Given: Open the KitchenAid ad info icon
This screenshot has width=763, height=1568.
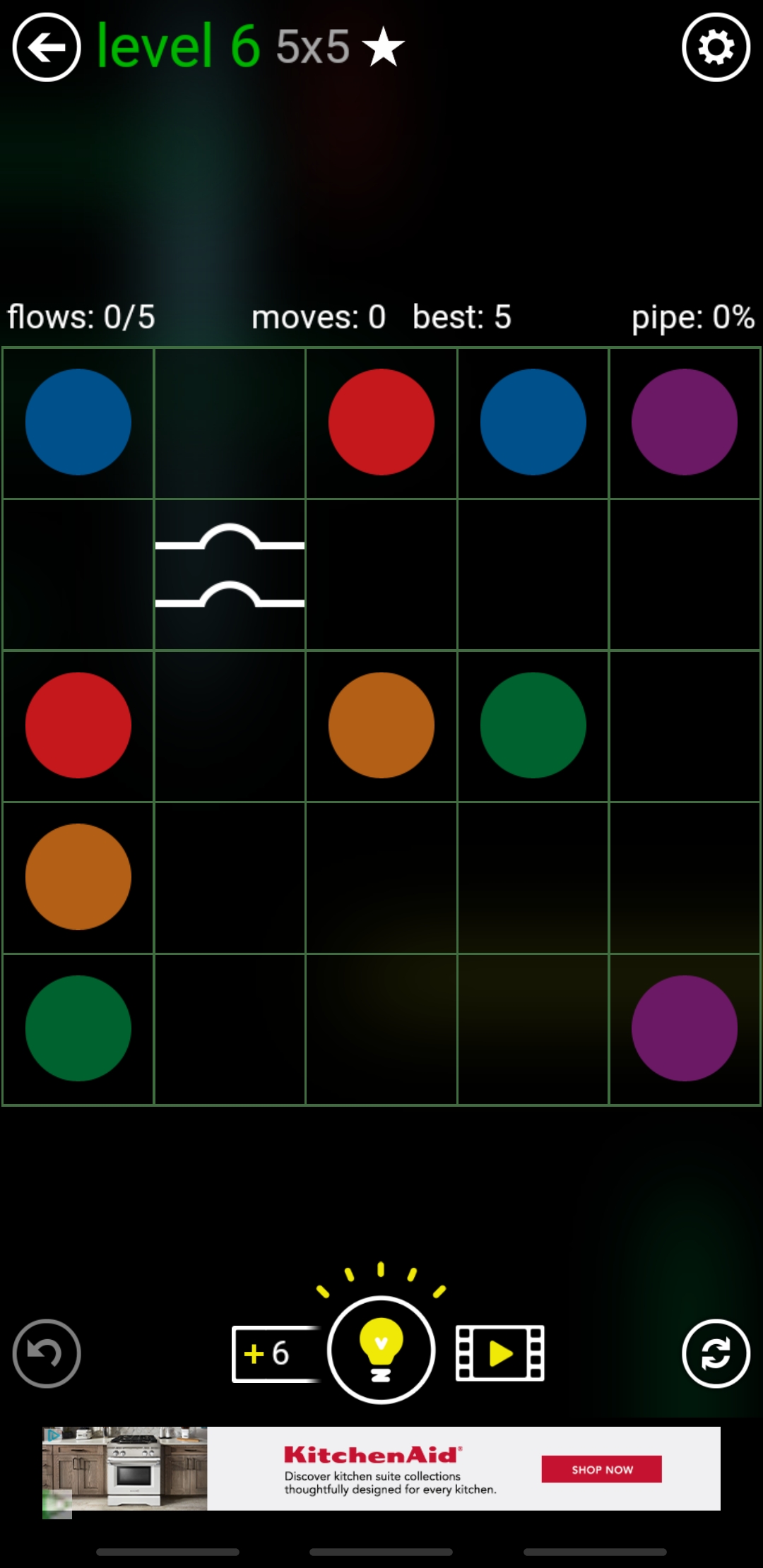Looking at the screenshot, I should (52, 1435).
